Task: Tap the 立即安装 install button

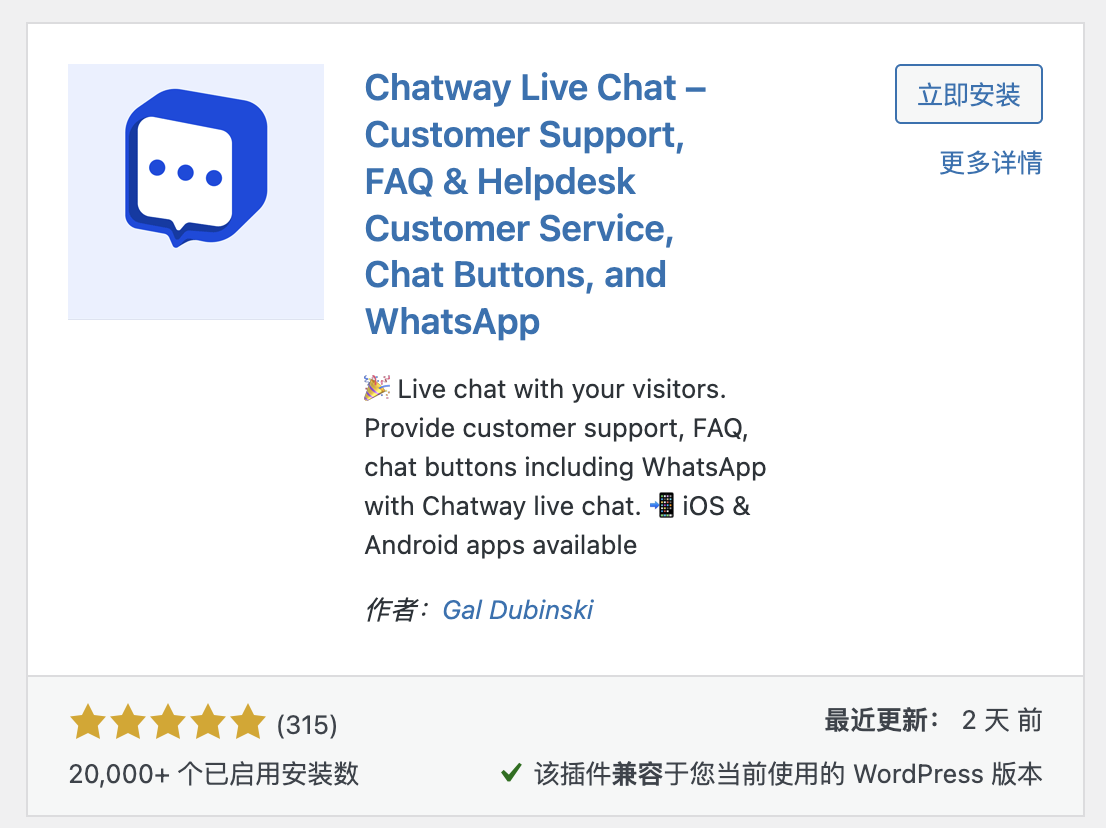Action: click(x=968, y=95)
